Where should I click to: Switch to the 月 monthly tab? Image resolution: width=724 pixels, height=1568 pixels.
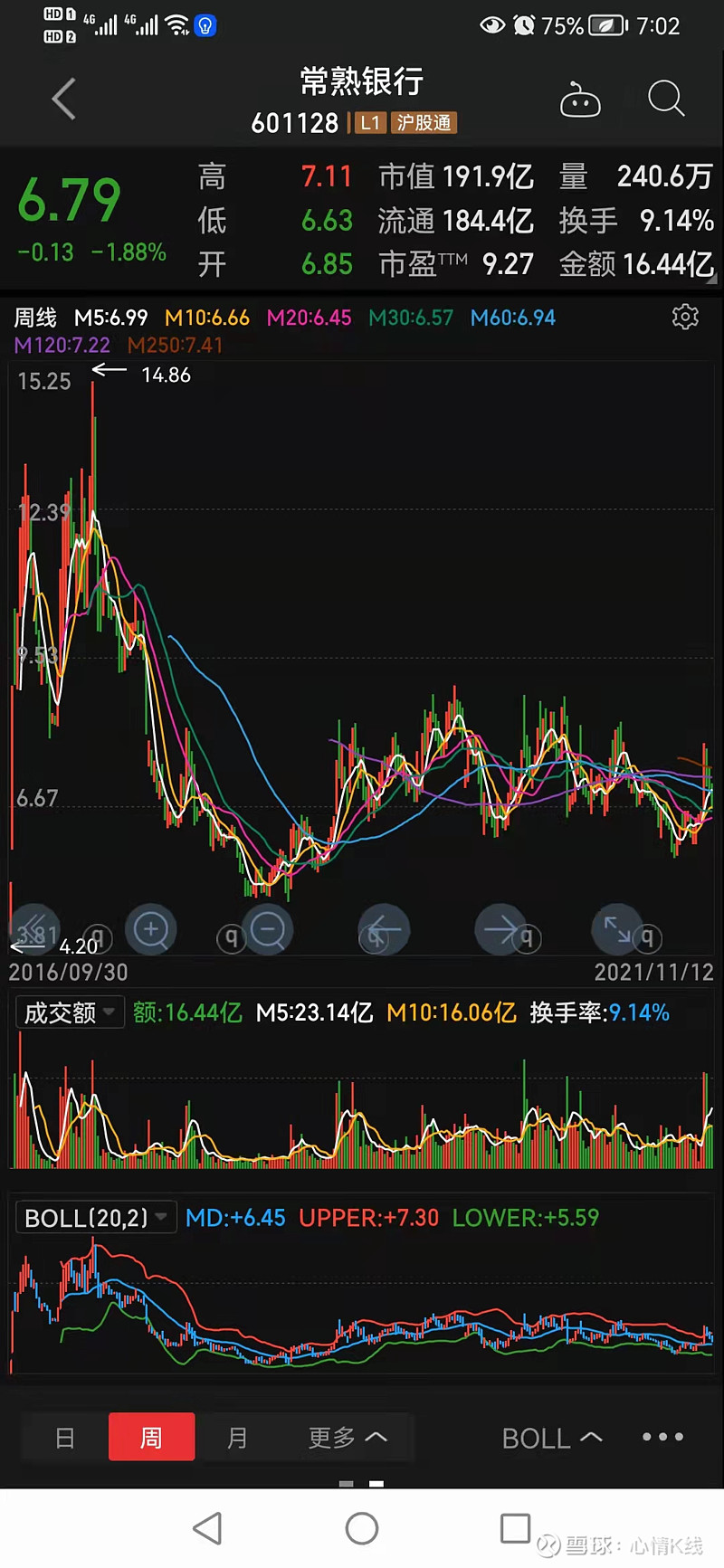237,1437
